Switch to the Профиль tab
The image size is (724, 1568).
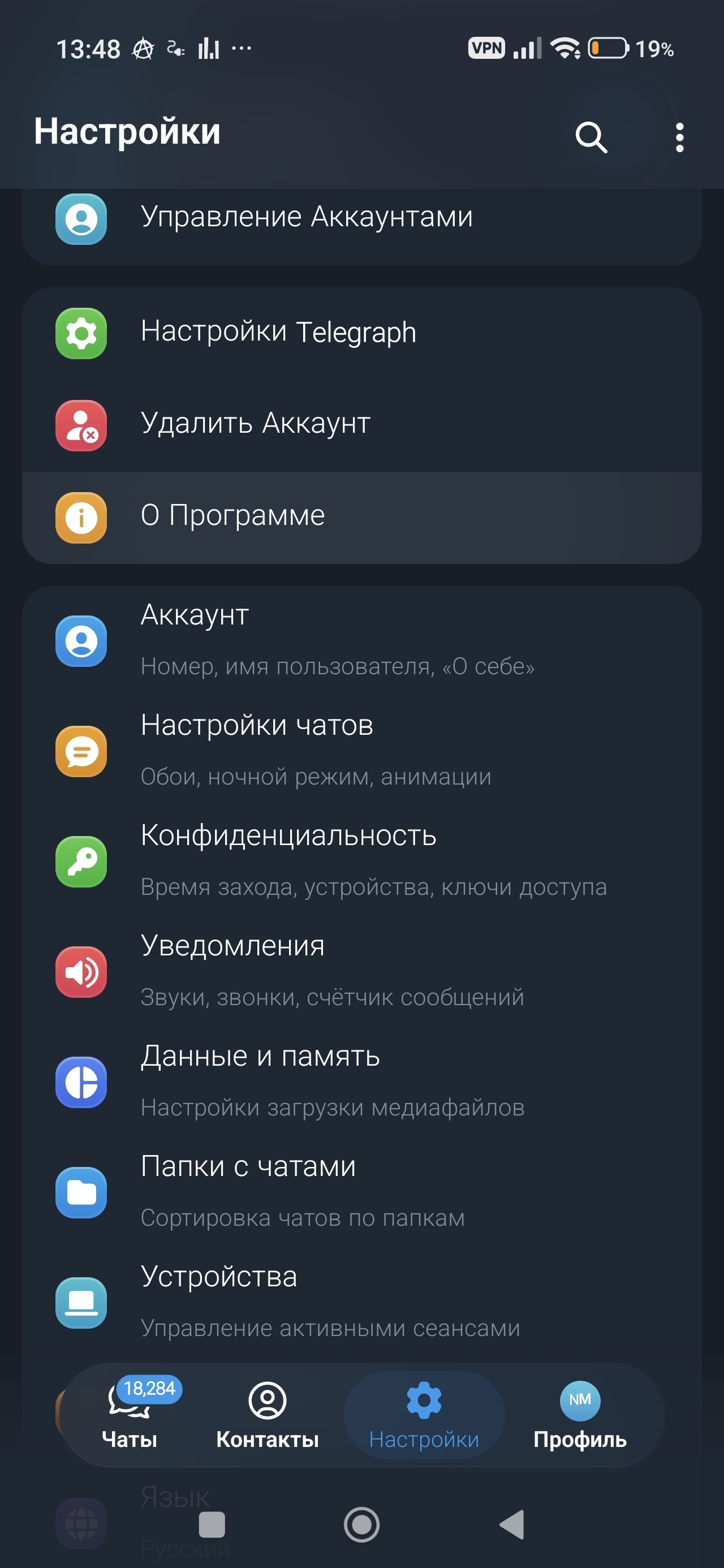point(580,1415)
